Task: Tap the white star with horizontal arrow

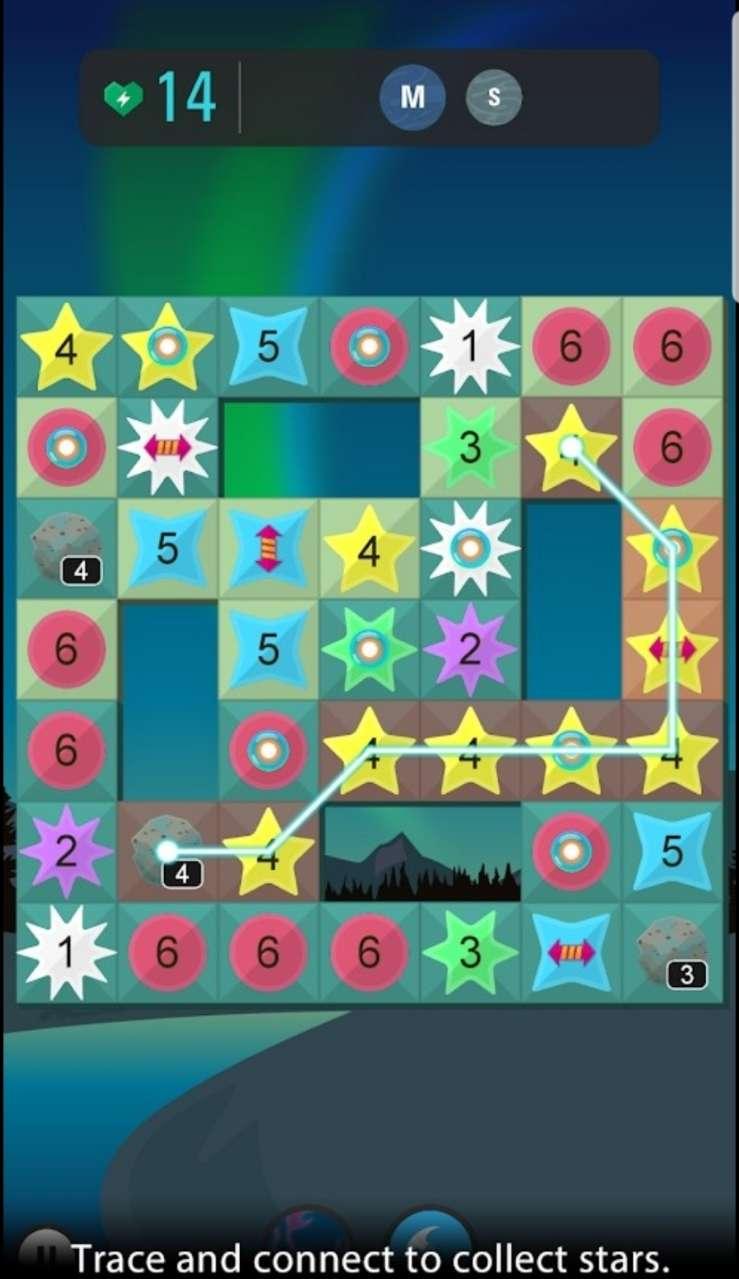Action: click(167, 447)
